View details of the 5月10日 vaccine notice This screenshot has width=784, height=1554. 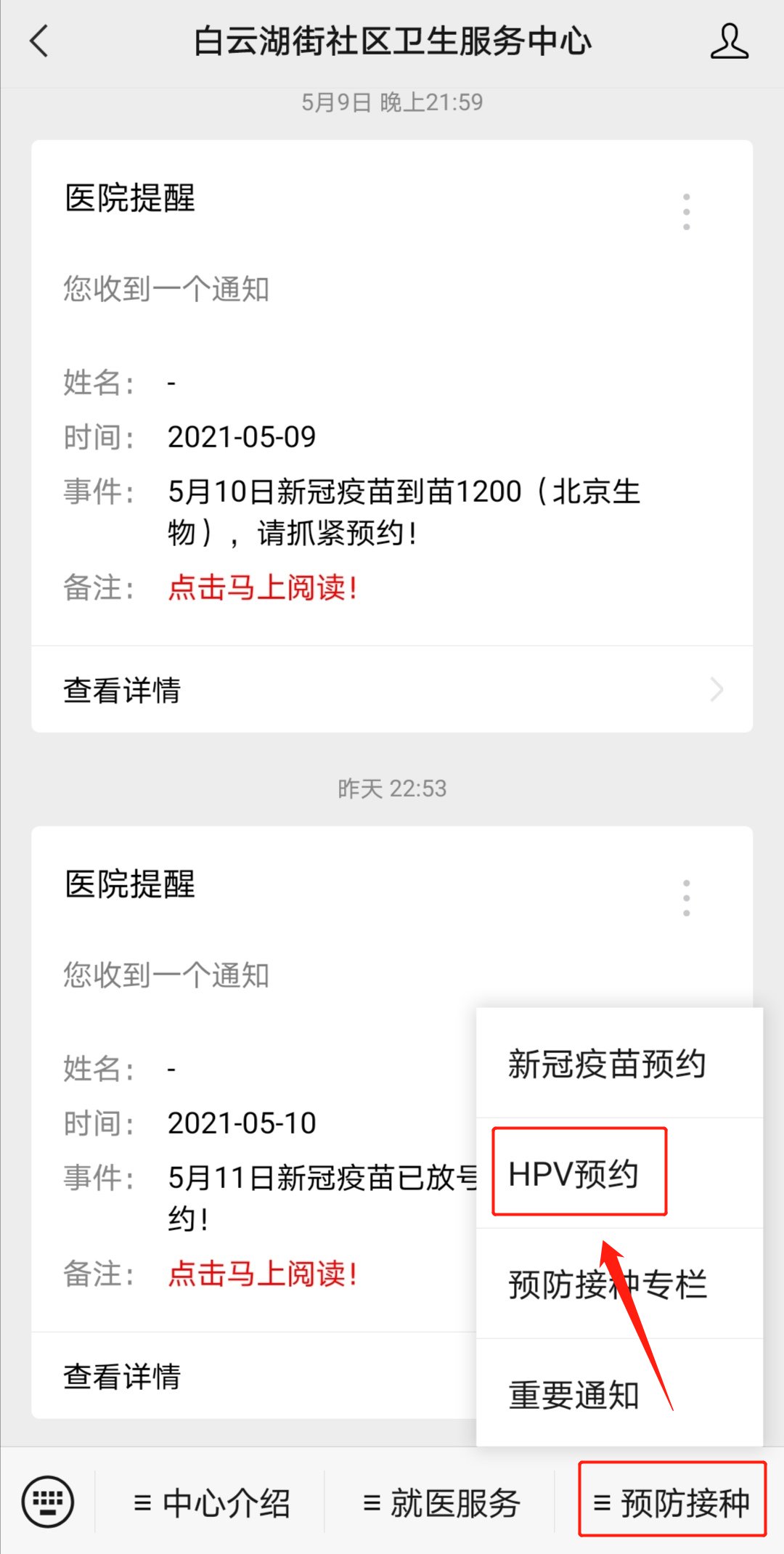click(392, 689)
